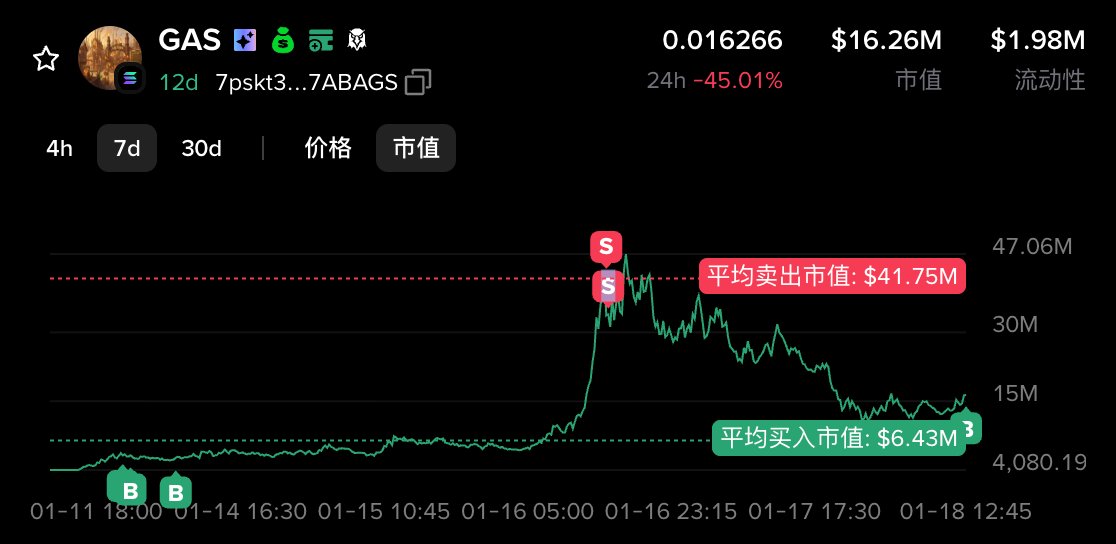Switch the chart to the 4h range
Image resolution: width=1116 pixels, height=544 pixels.
[60, 148]
